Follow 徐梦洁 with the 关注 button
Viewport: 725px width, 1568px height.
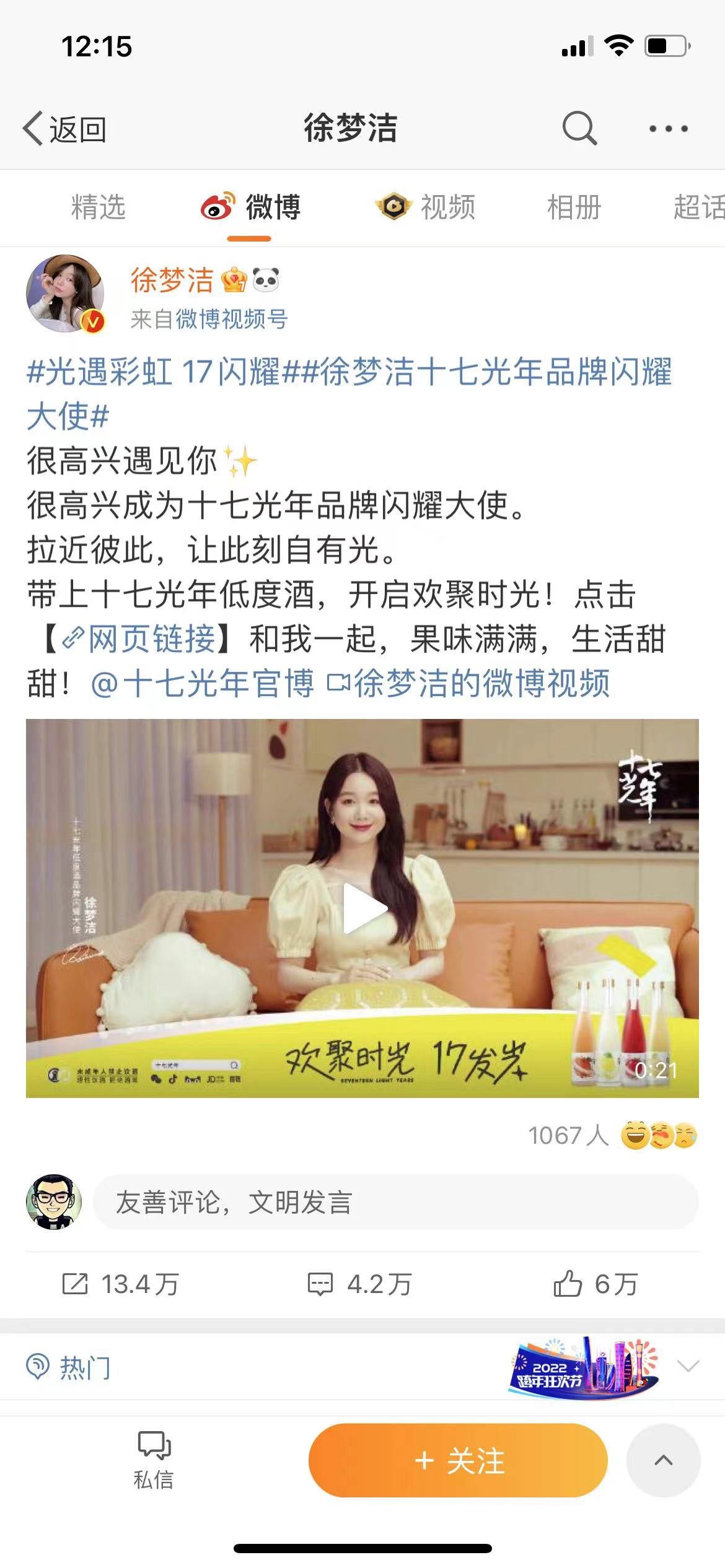click(458, 1460)
